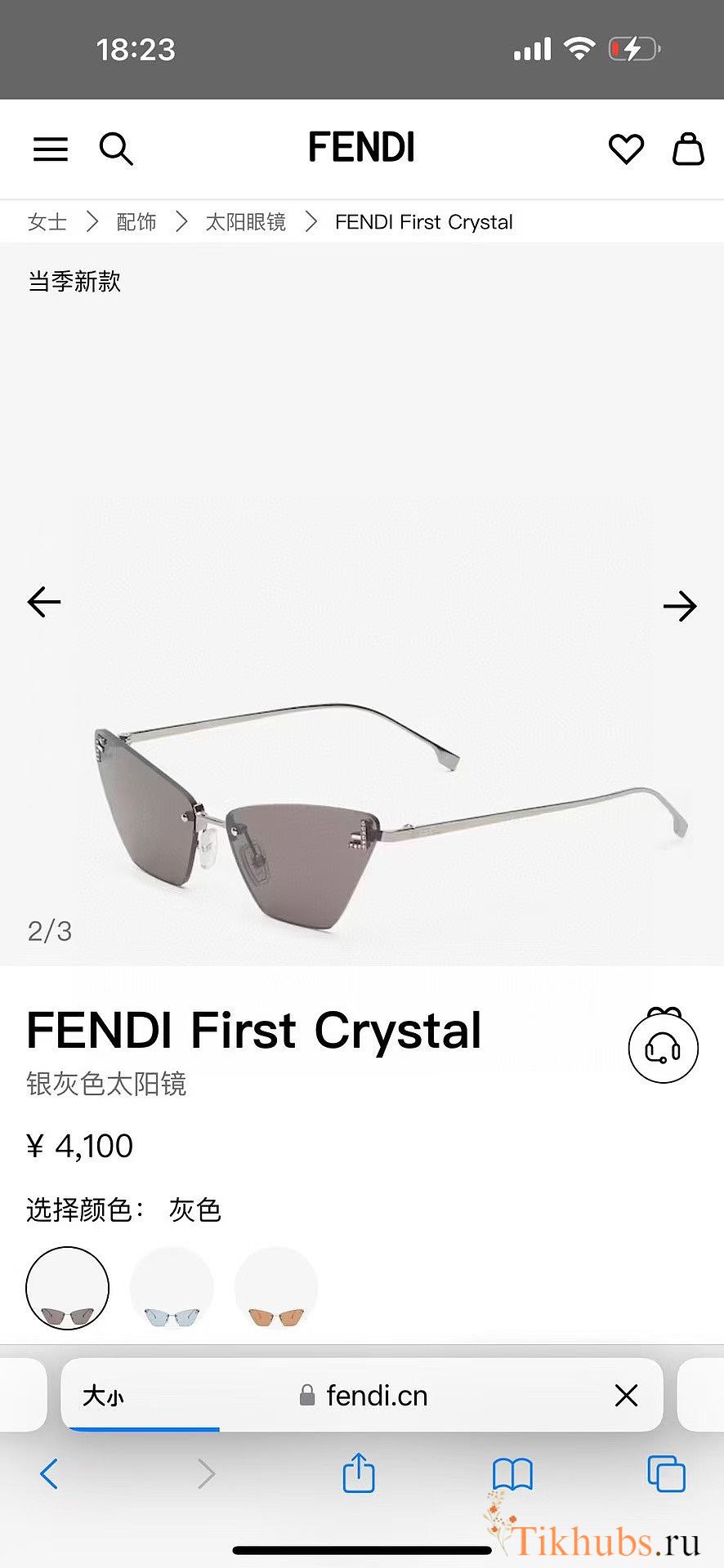Go back in browser history
This screenshot has width=724, height=1568.
click(x=49, y=1474)
